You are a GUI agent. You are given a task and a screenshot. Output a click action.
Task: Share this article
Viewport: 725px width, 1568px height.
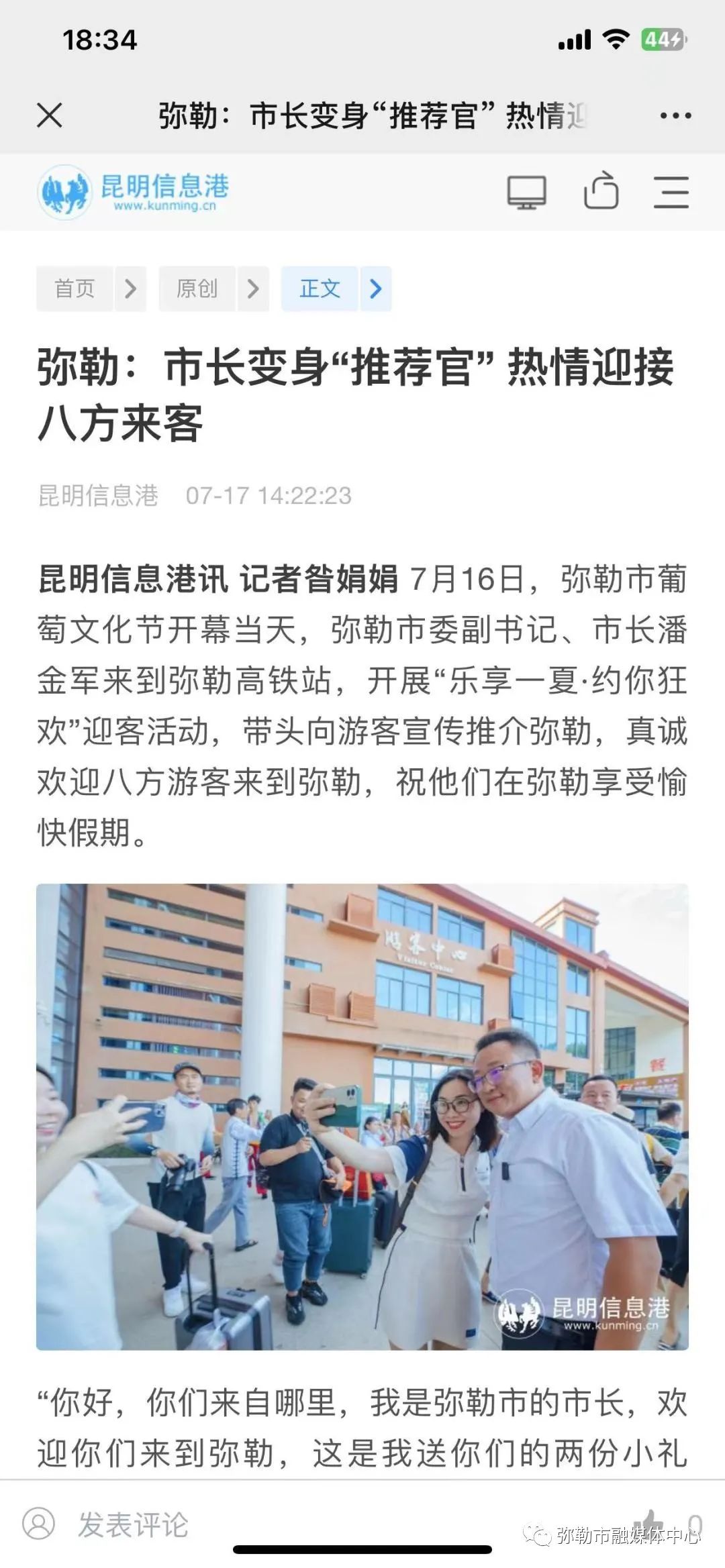(601, 191)
